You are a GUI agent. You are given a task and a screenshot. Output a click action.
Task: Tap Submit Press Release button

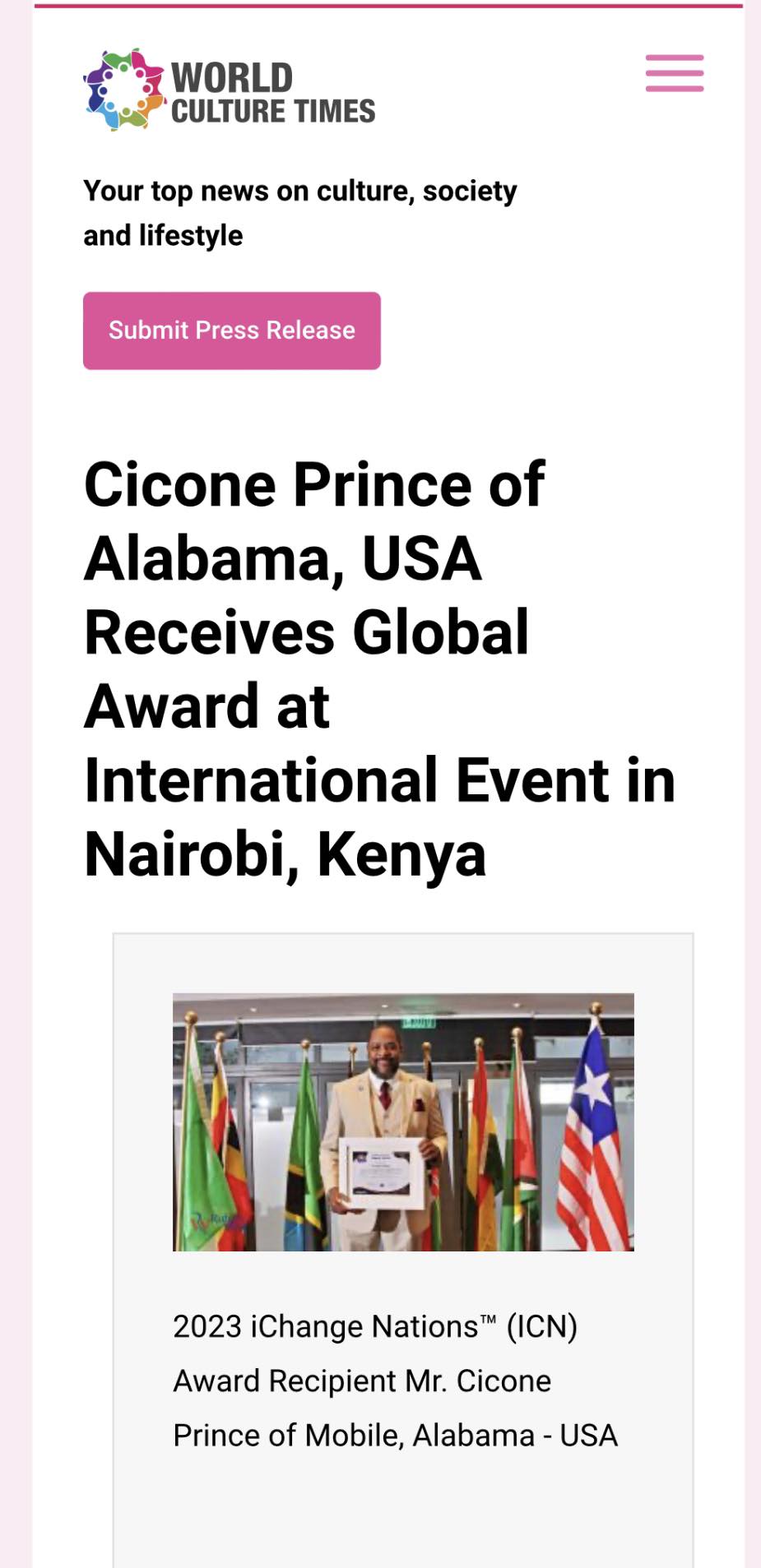(232, 331)
